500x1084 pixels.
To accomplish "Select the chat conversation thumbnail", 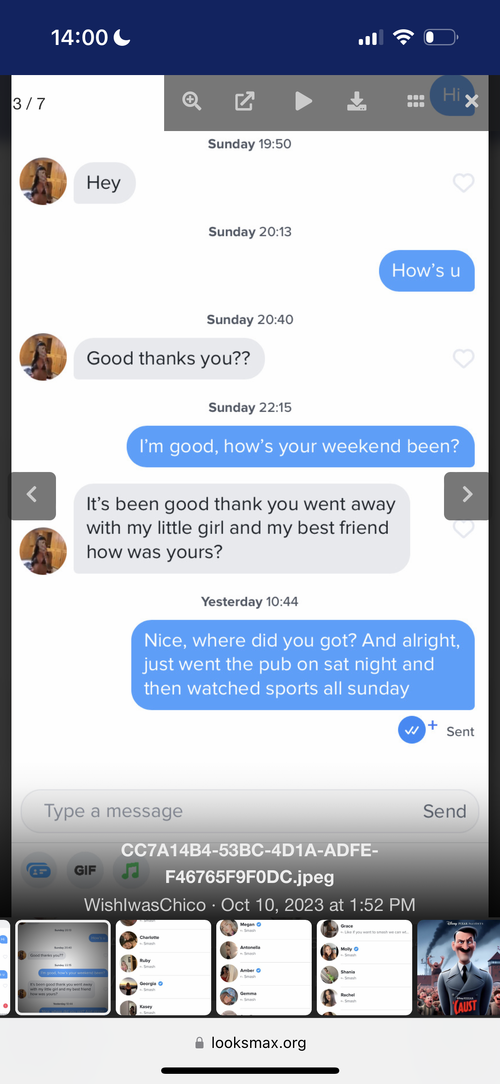I will (x=63, y=967).
